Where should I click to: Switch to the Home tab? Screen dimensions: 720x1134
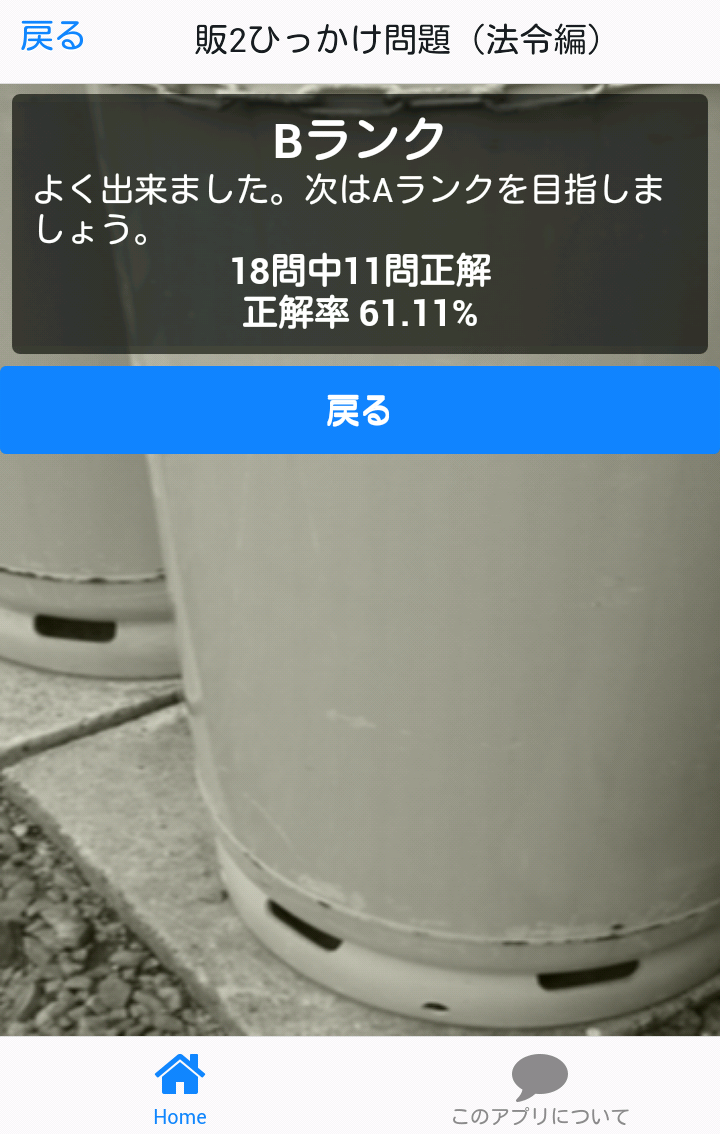(x=180, y=1088)
